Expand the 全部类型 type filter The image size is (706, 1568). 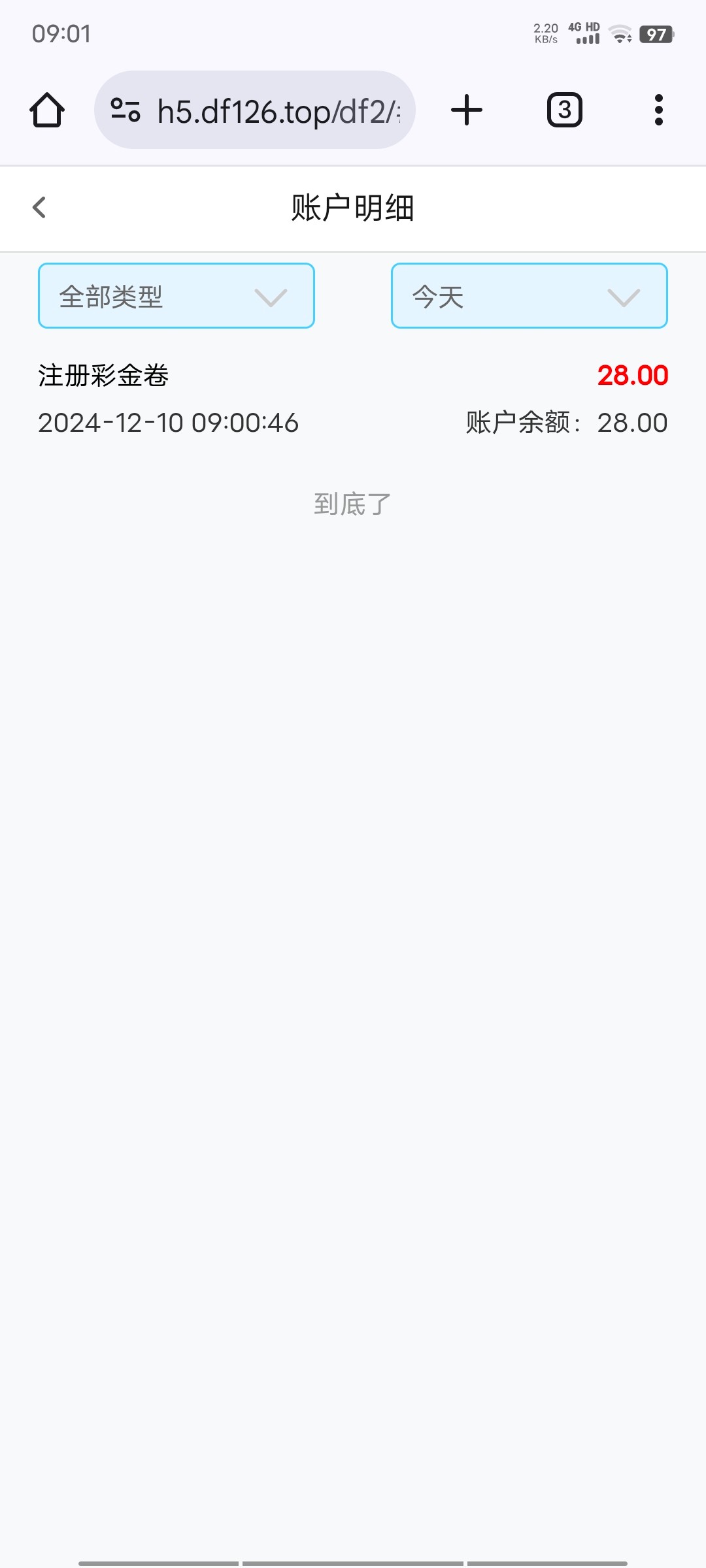[176, 296]
